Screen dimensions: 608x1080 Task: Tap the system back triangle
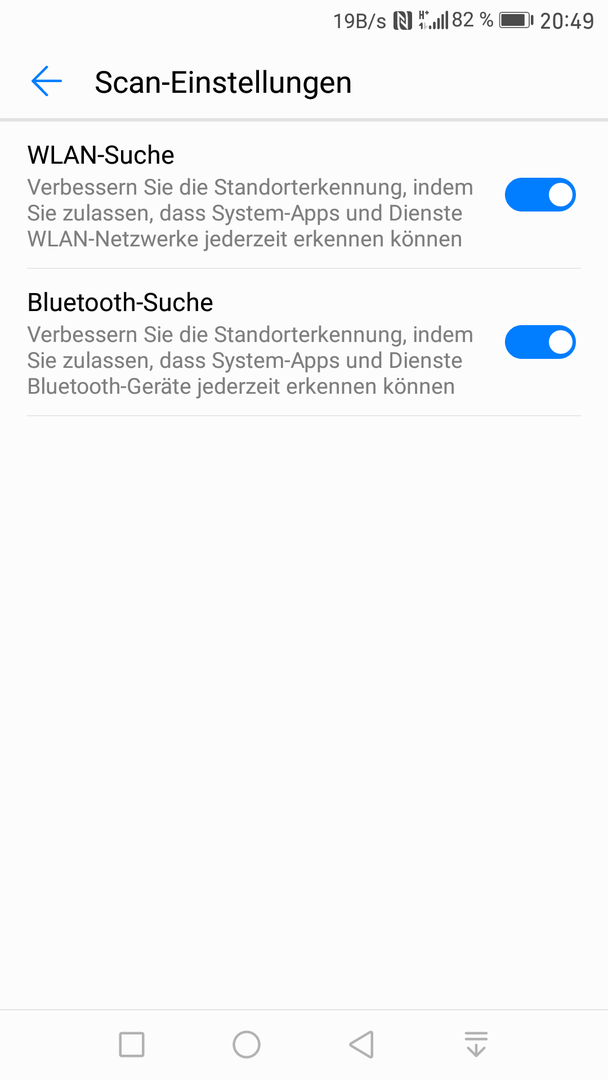(361, 1045)
